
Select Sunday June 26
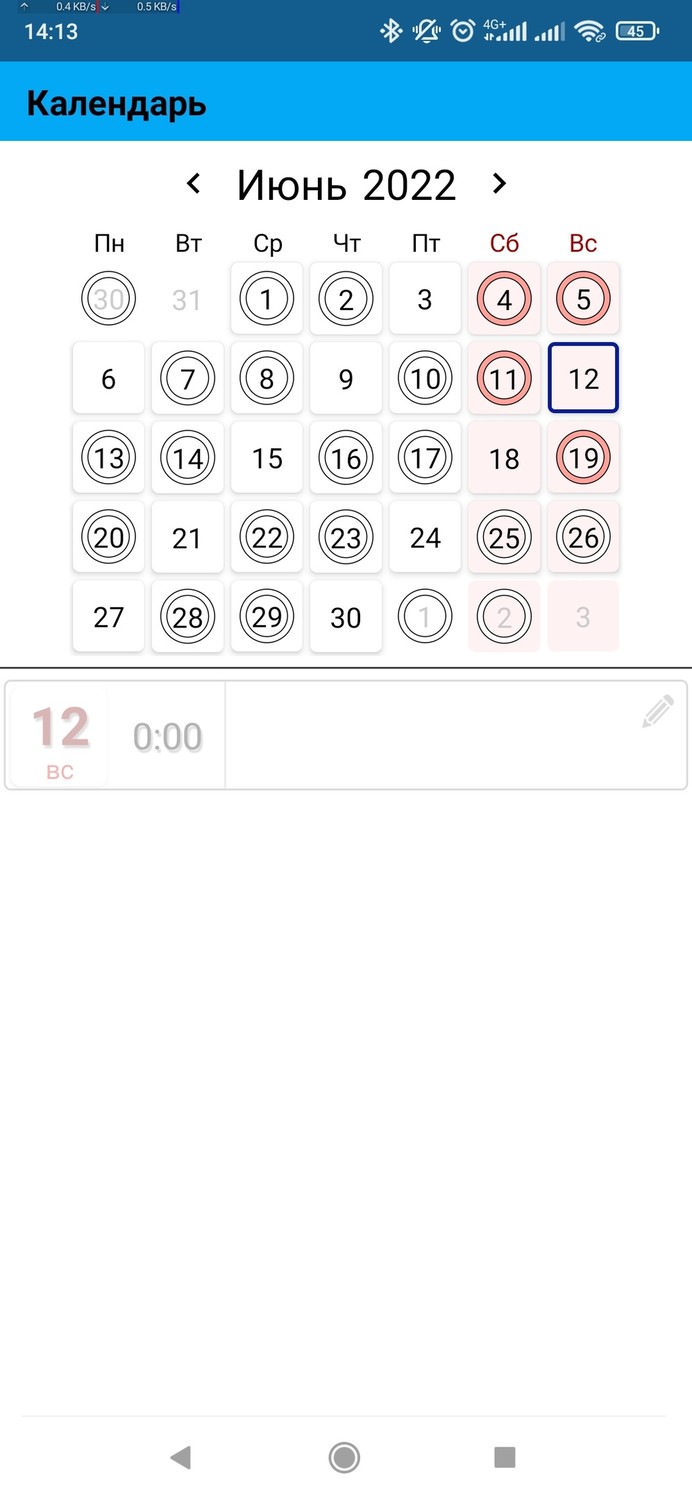click(x=583, y=538)
